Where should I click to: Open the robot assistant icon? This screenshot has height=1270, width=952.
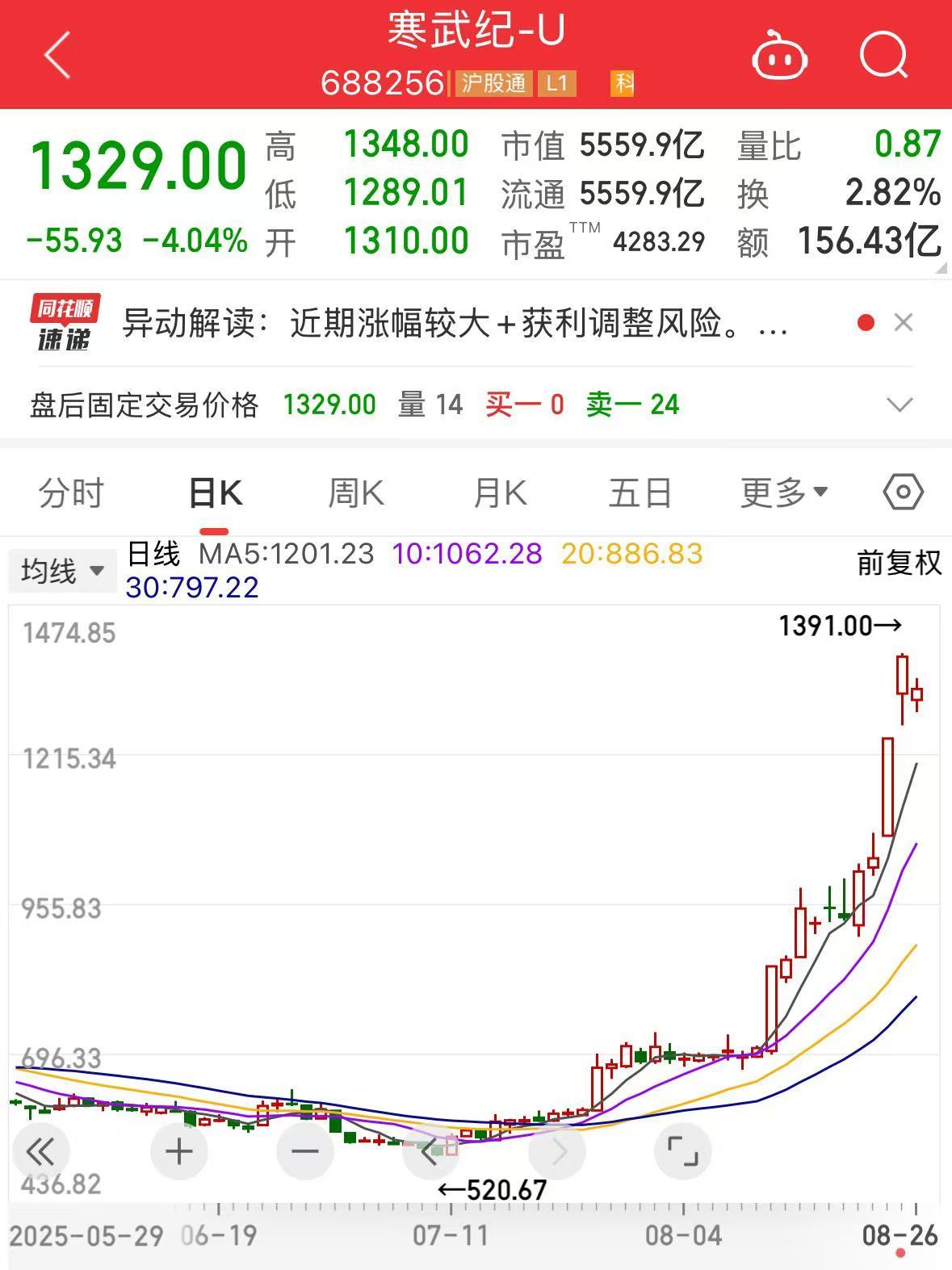[778, 57]
